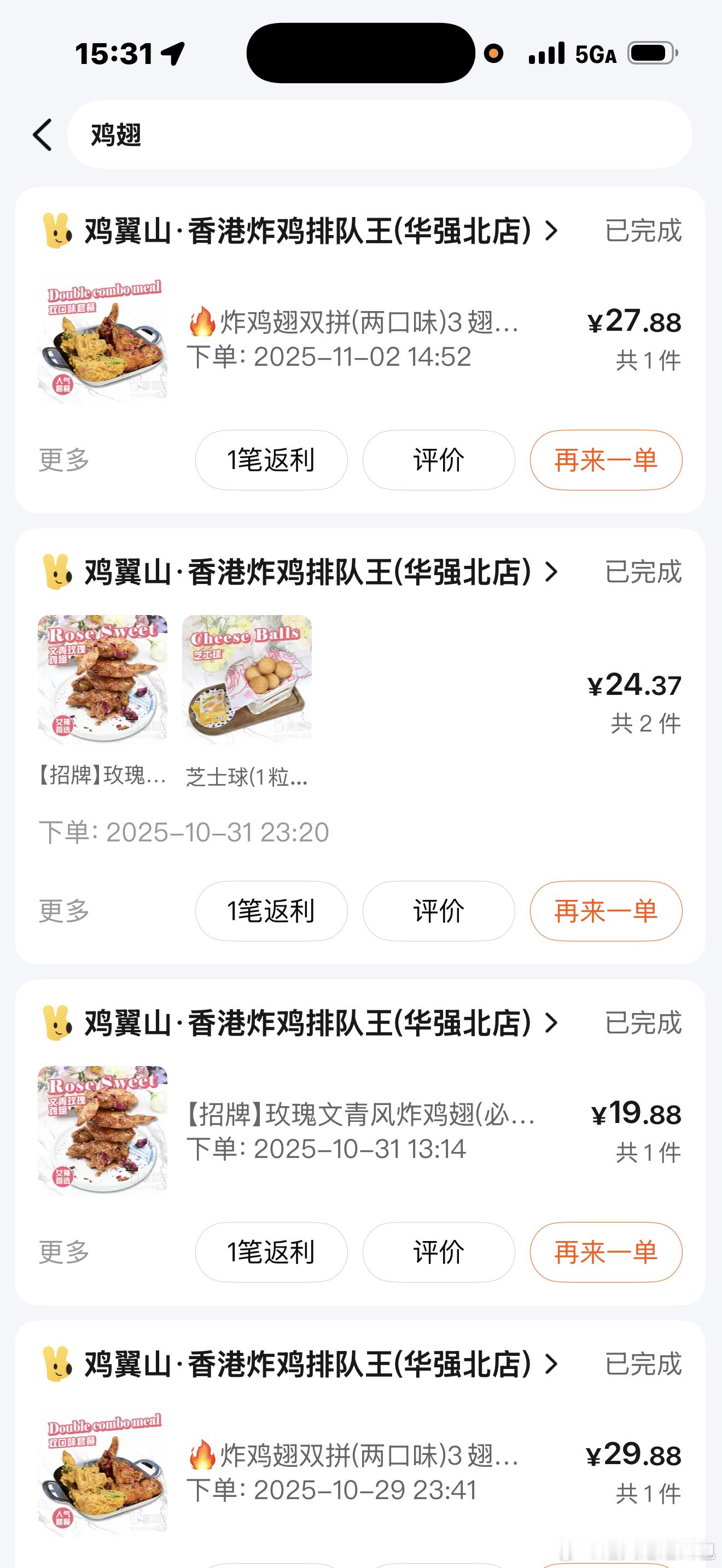Open 更多 options for the ¥24.37 order

coord(64,911)
